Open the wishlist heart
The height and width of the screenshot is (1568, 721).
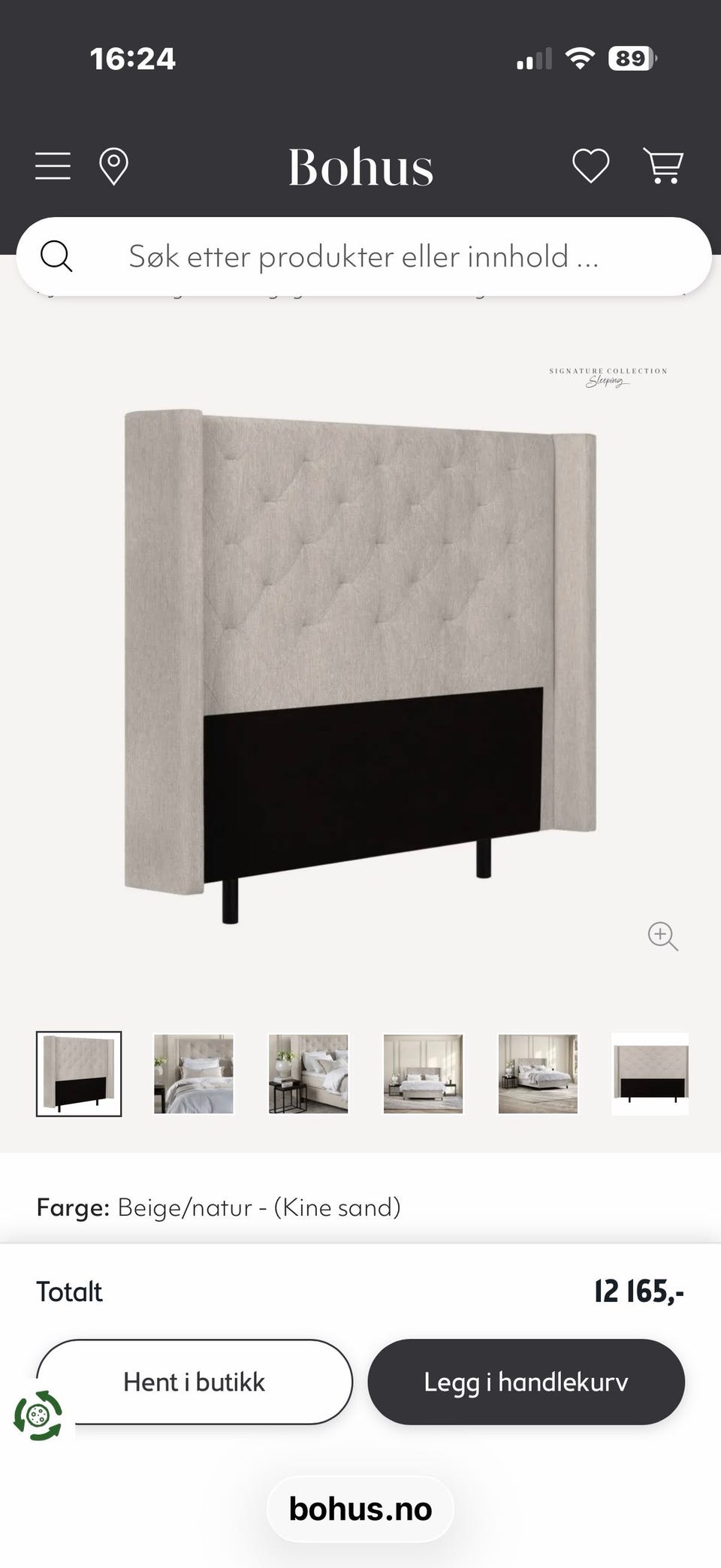[591, 166]
